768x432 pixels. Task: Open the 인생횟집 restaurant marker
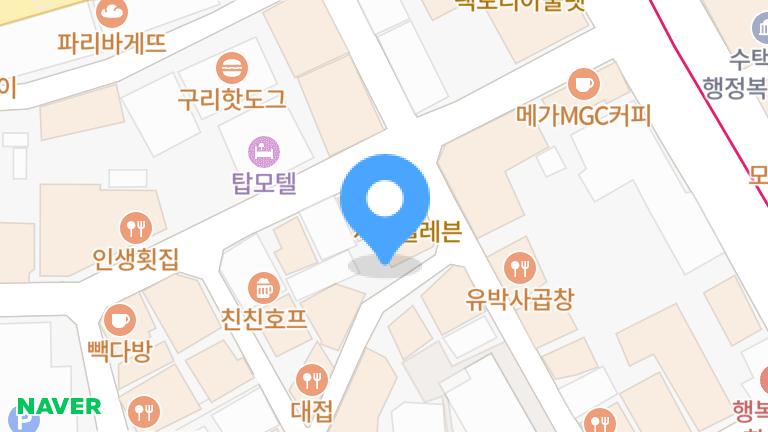[x=134, y=227]
